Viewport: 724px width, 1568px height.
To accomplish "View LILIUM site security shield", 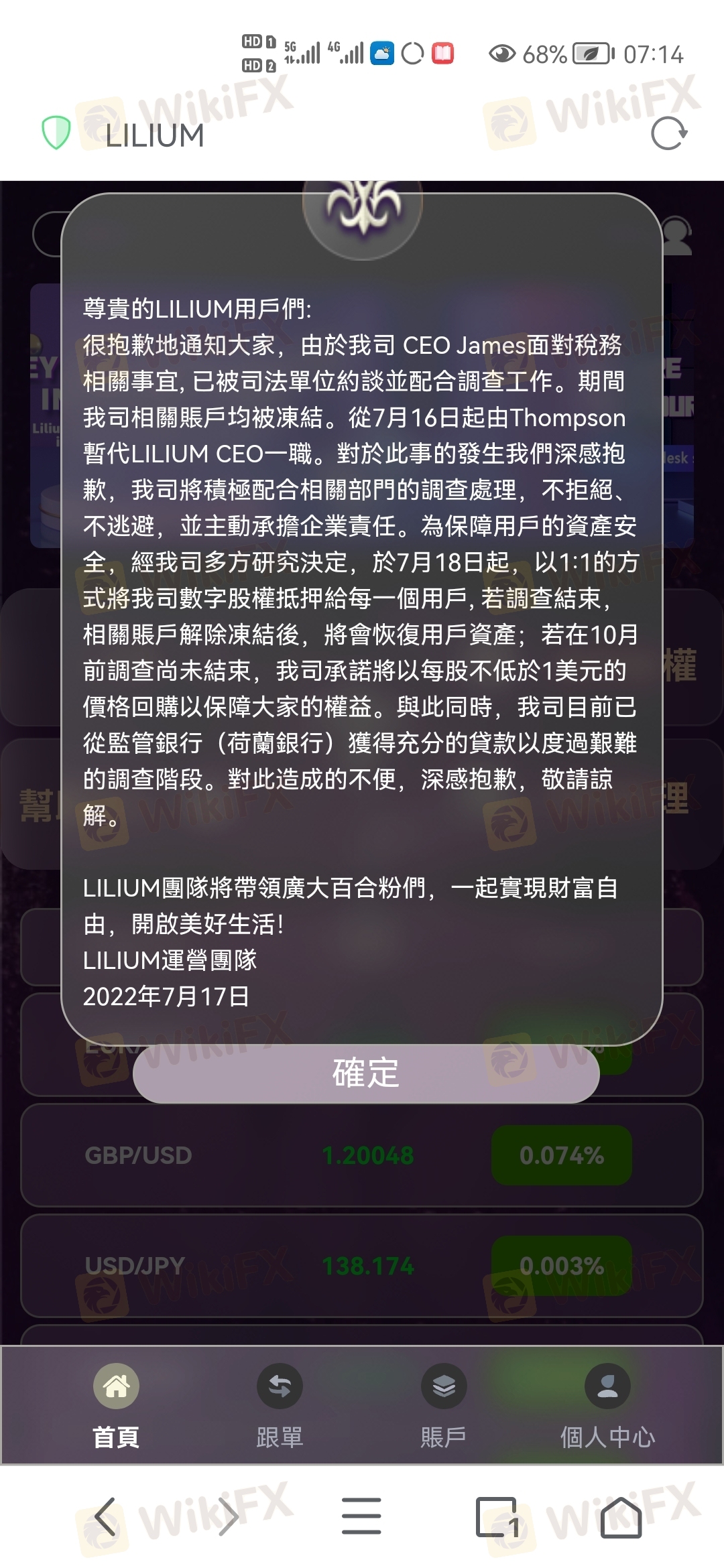I will tap(56, 133).
